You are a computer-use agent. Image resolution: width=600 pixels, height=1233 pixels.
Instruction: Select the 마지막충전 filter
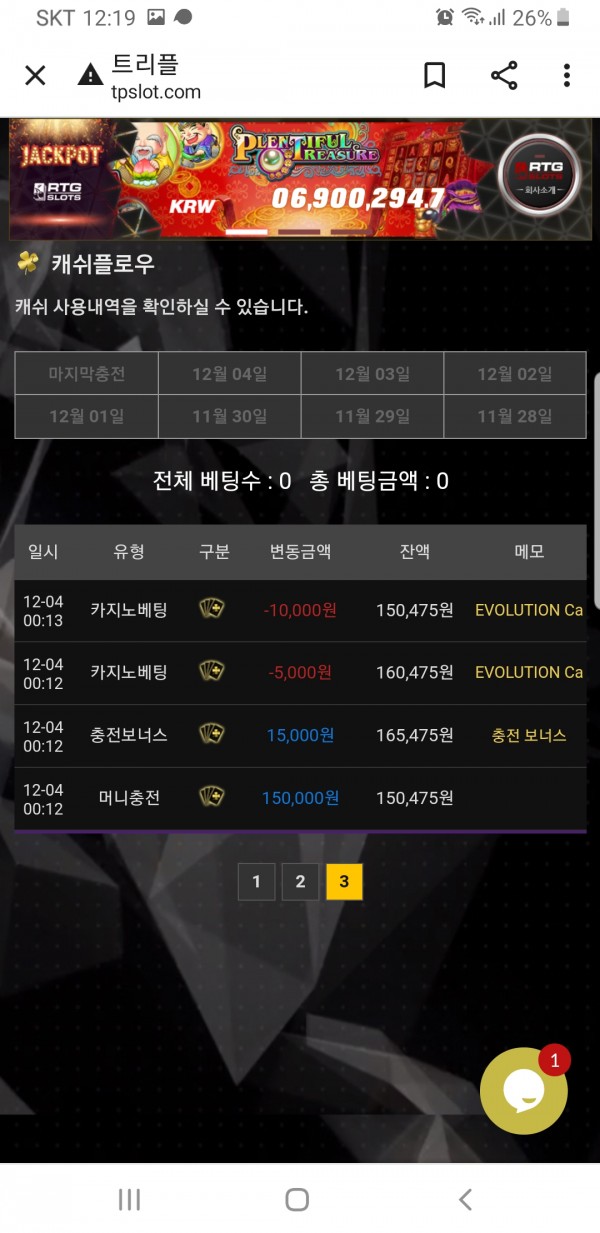pyautogui.click(x=87, y=374)
